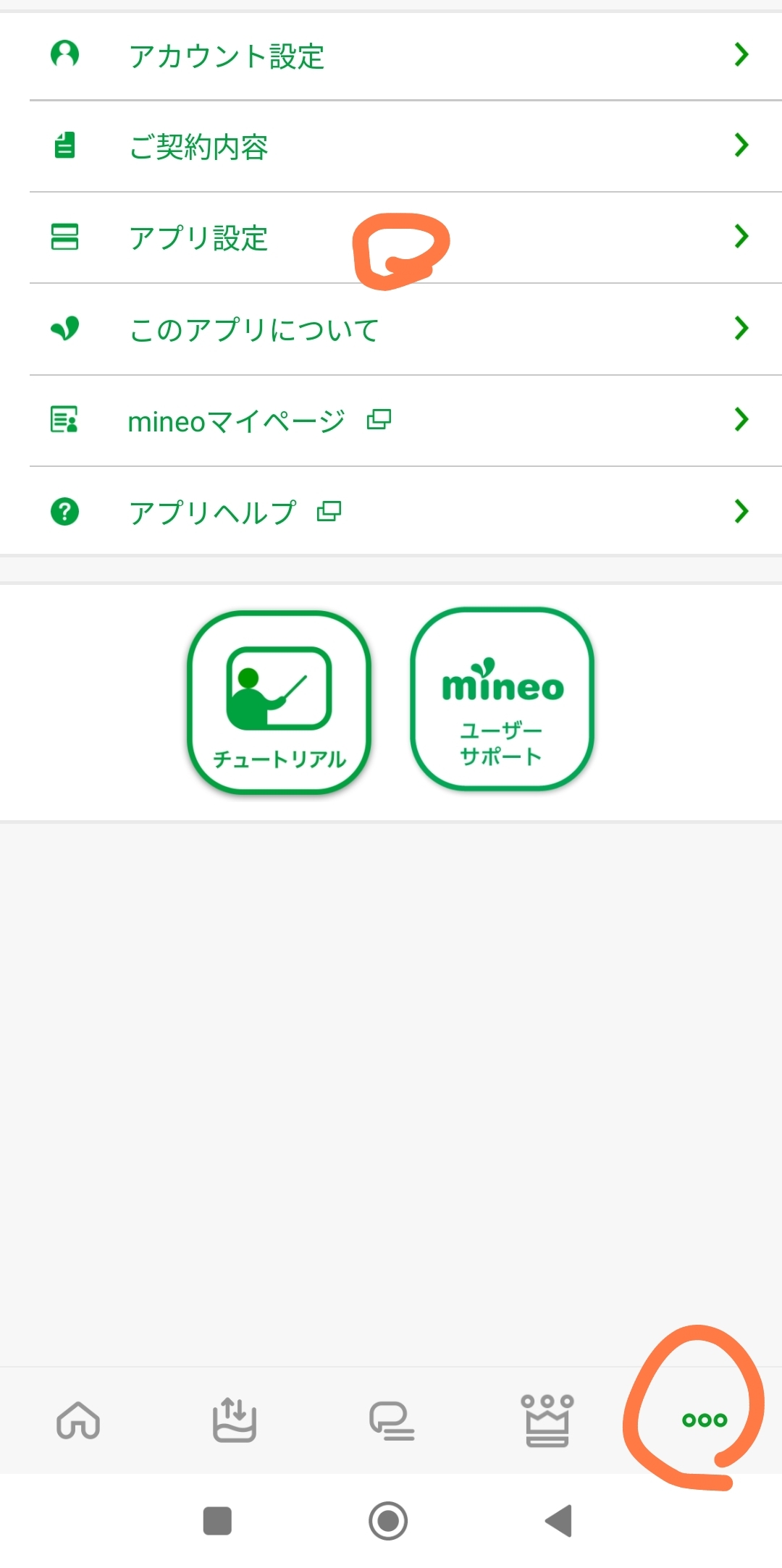Viewport: 782px width, 1568px height.
Task: Open the chat messages tab
Action: pyautogui.click(x=391, y=1420)
